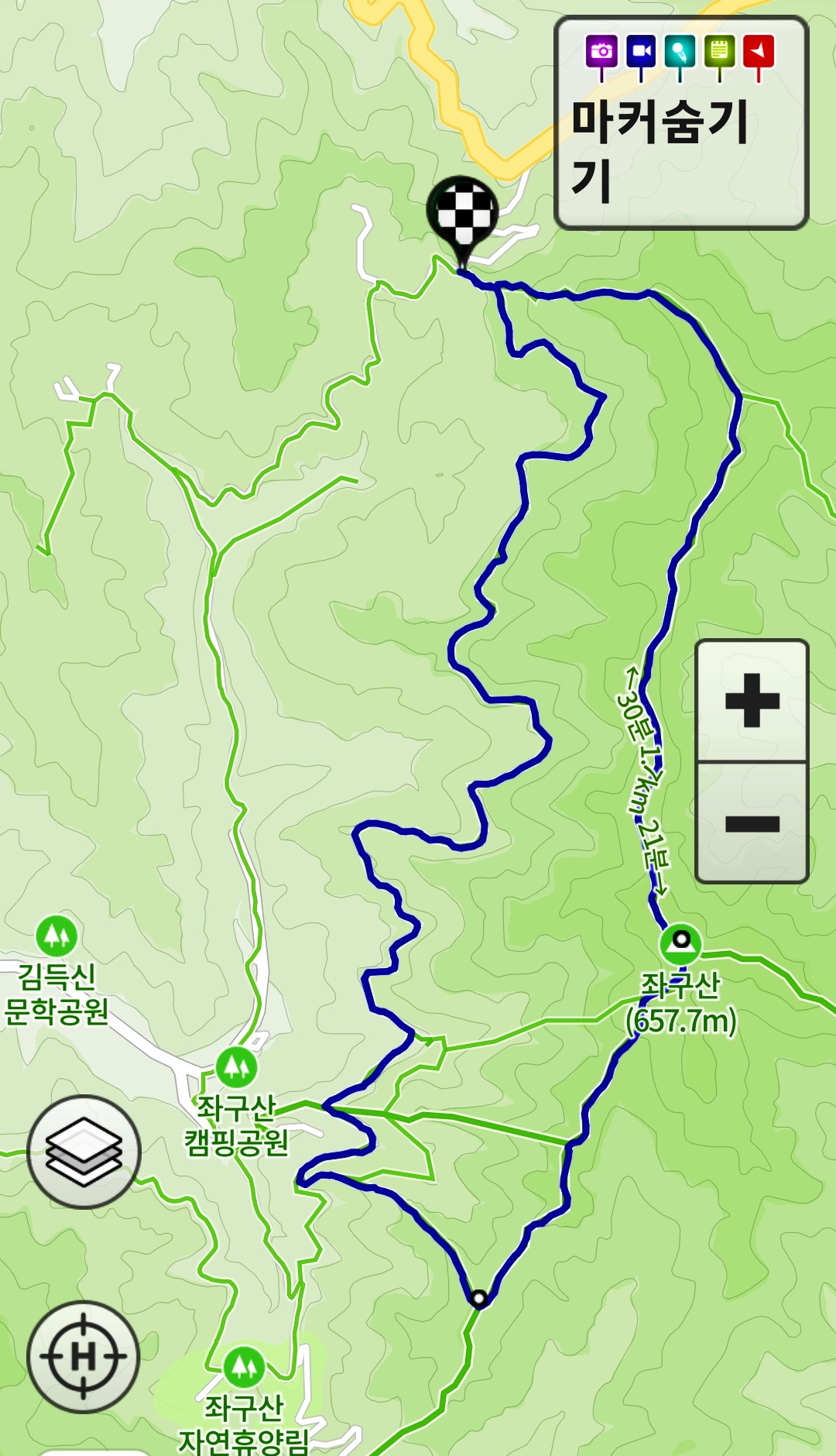Center map using the H target button
The width and height of the screenshot is (836, 1456).
pyautogui.click(x=84, y=1357)
